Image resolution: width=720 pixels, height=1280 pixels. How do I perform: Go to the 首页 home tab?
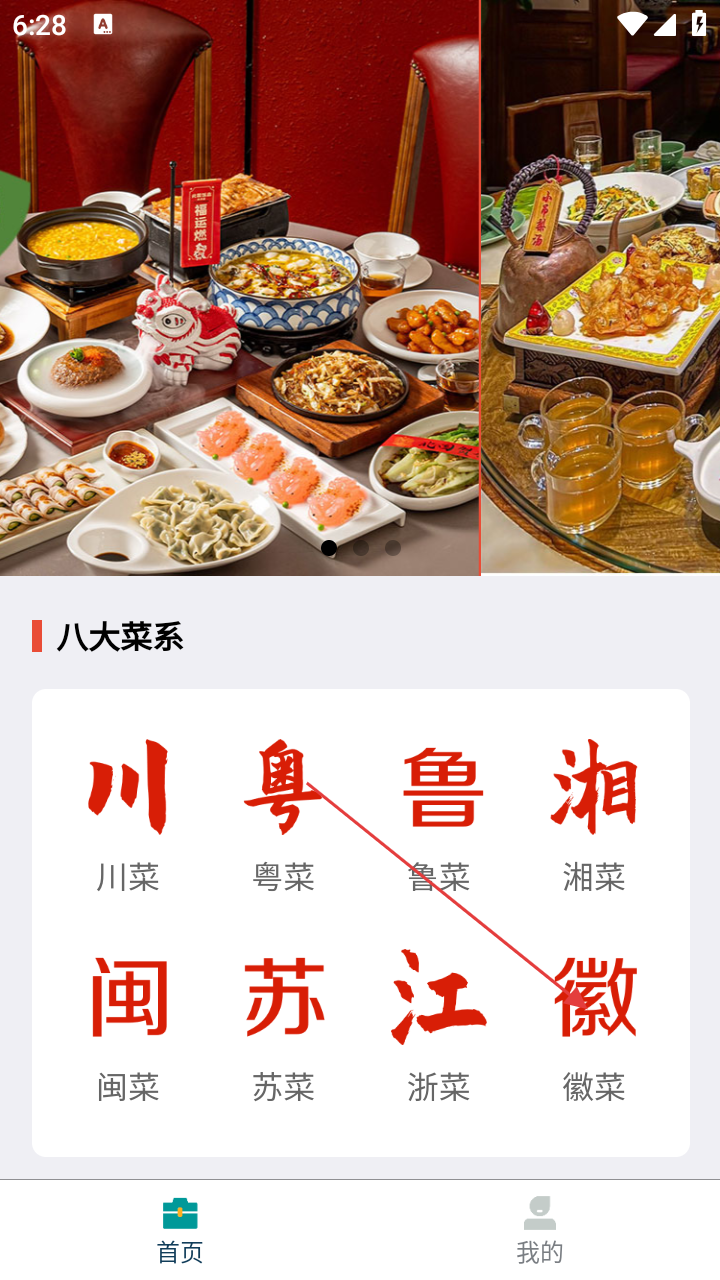tap(180, 1230)
